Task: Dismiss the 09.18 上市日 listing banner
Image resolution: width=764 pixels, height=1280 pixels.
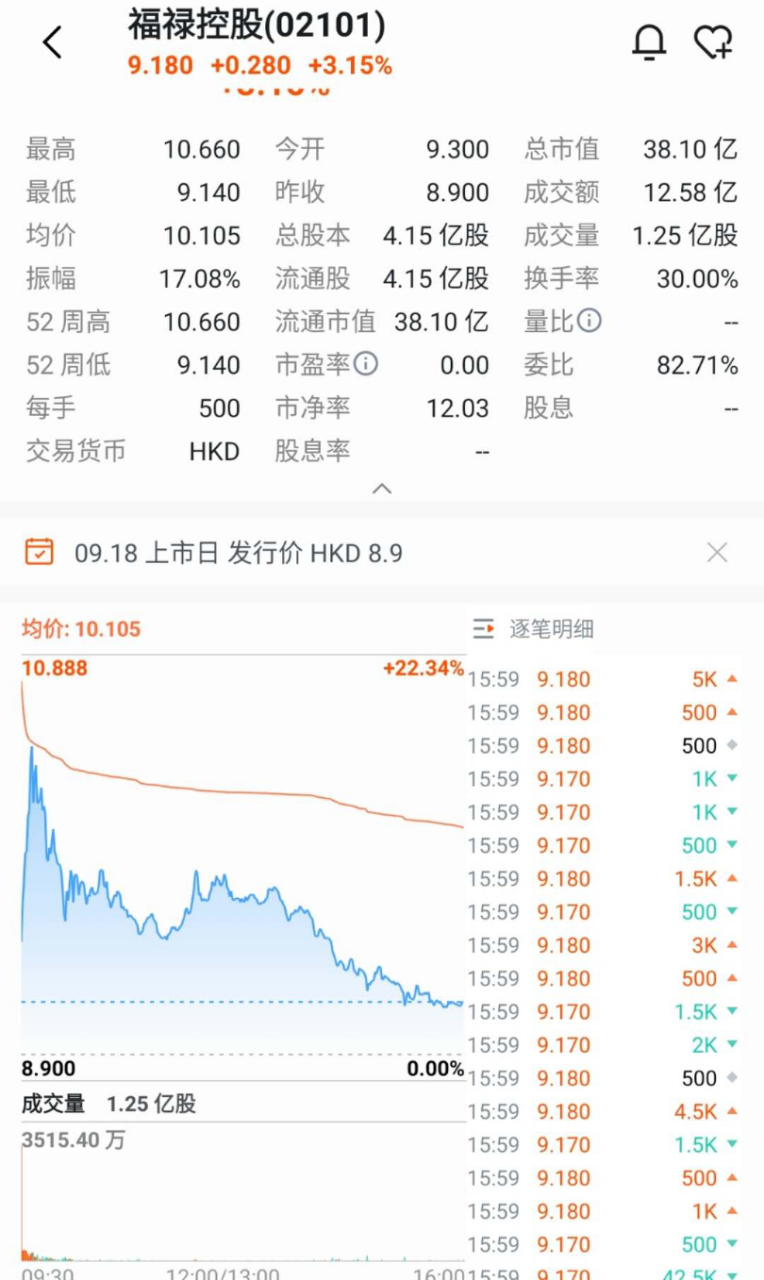Action: tap(717, 552)
